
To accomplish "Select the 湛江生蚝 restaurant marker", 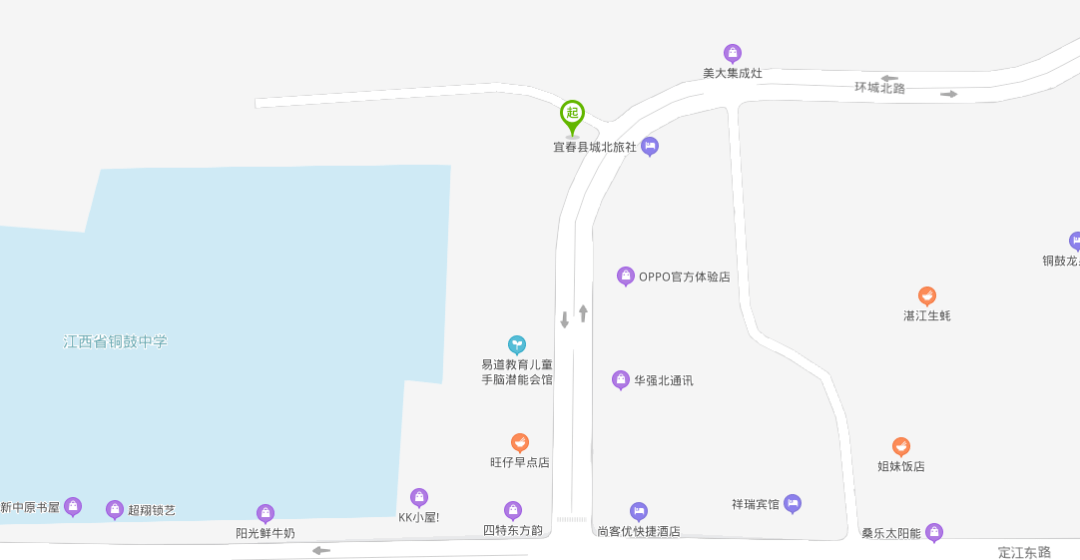I will point(927,296).
